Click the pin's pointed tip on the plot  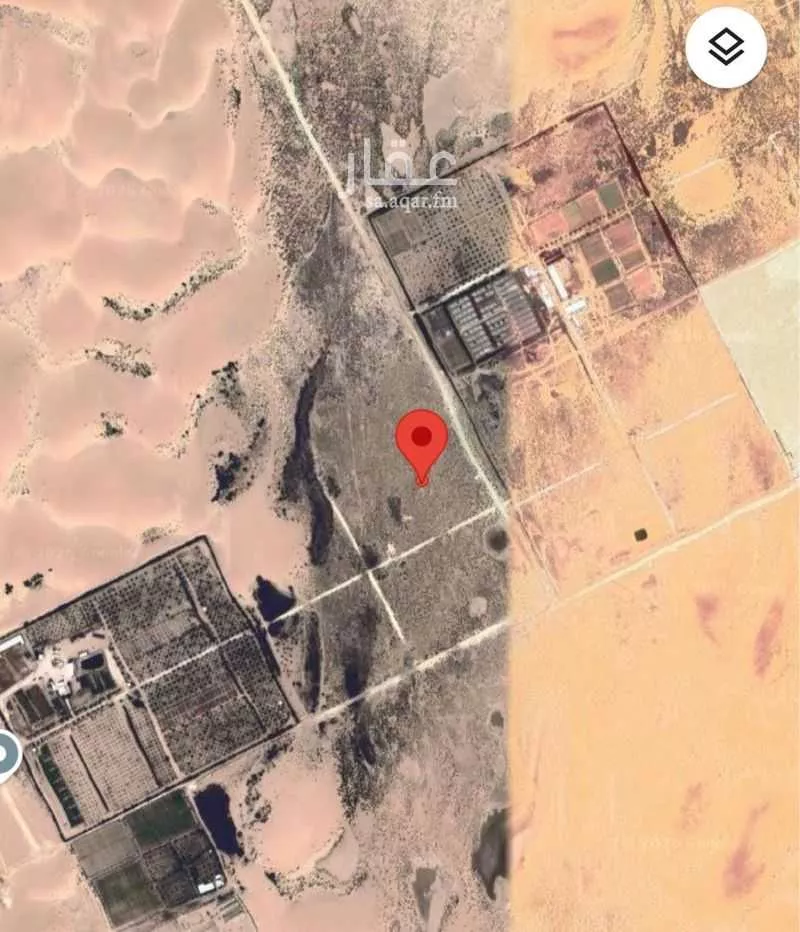(x=422, y=486)
